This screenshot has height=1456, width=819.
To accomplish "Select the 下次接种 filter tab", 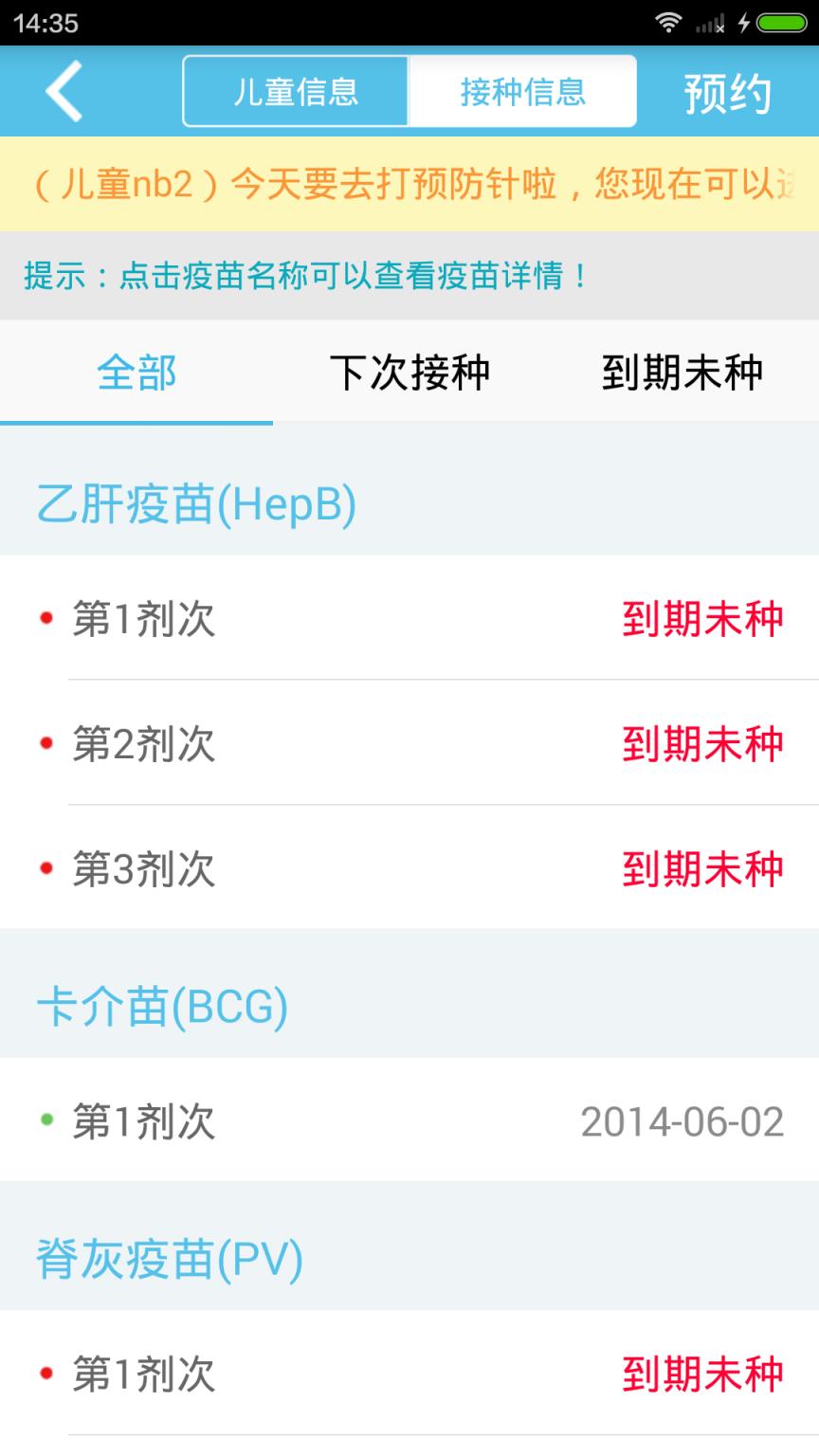I will click(x=409, y=372).
